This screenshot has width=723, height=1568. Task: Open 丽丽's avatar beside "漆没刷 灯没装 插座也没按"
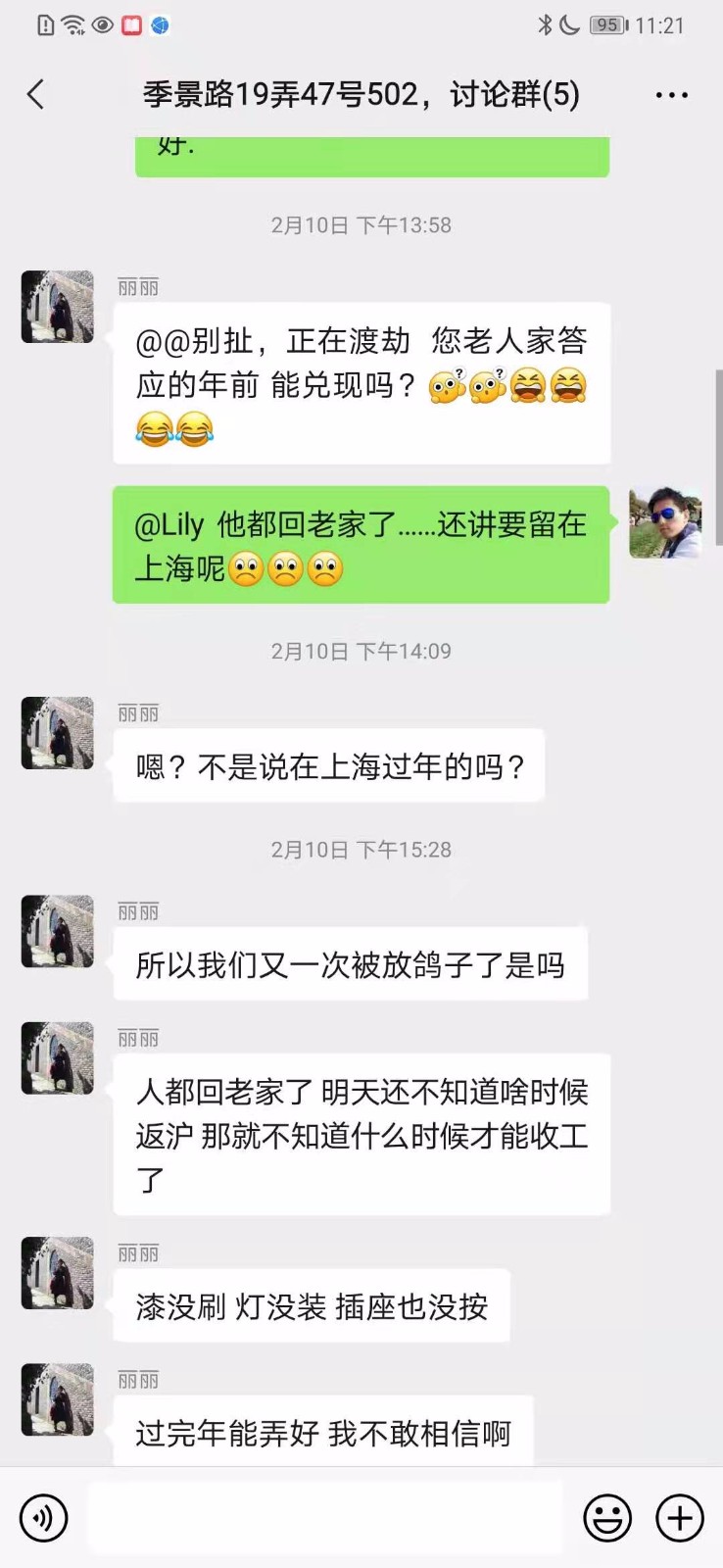click(58, 1273)
